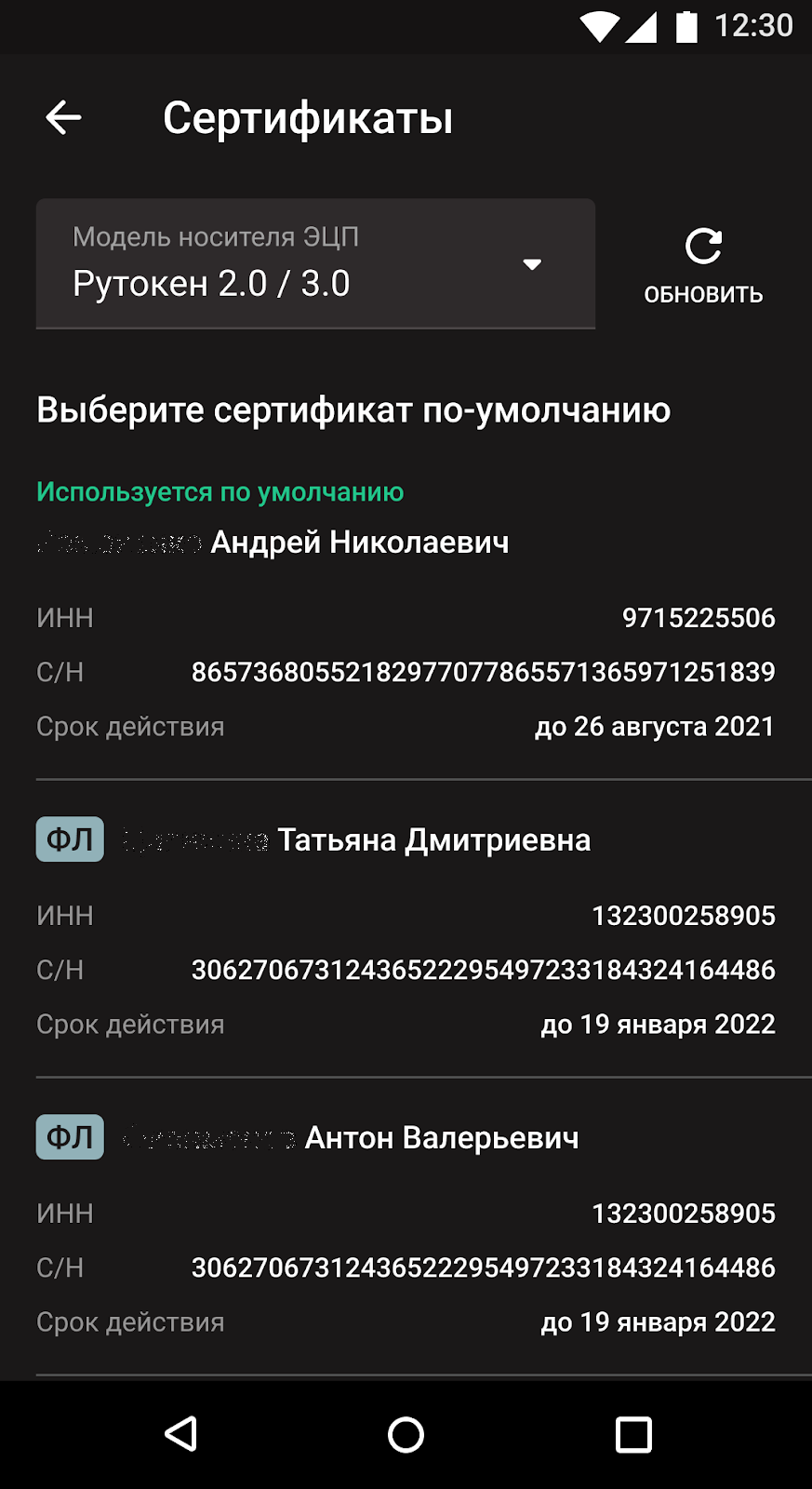Open the recent apps overview
Viewport: 812px width, 1489px height.
[633, 1434]
